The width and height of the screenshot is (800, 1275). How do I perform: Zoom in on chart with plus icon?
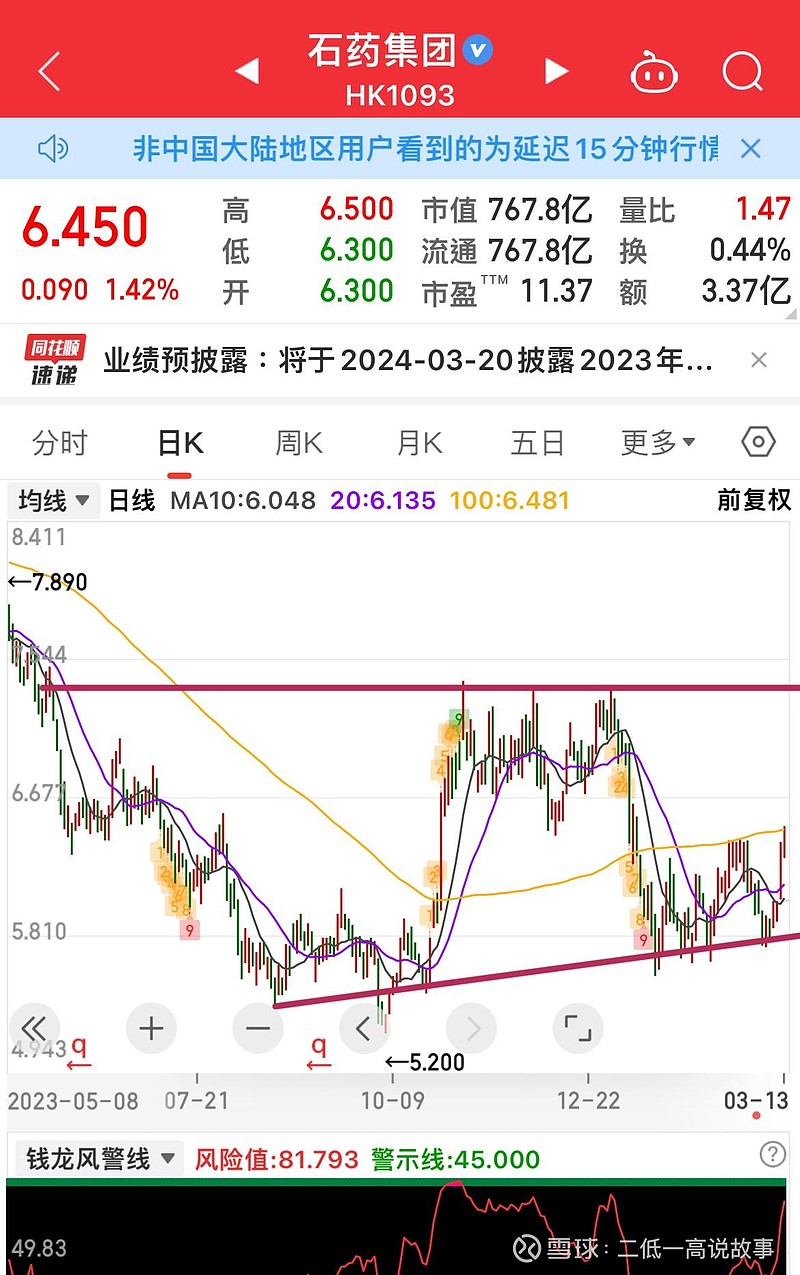point(151,1028)
